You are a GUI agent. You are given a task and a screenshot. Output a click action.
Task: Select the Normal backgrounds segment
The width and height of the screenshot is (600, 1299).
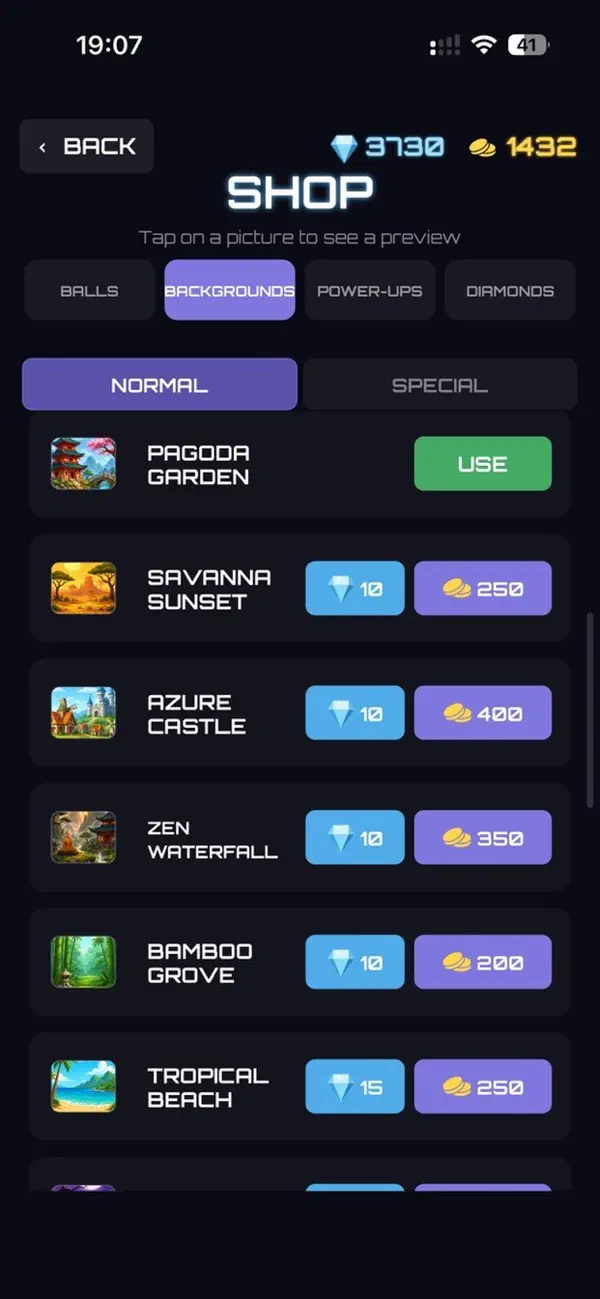click(x=160, y=385)
